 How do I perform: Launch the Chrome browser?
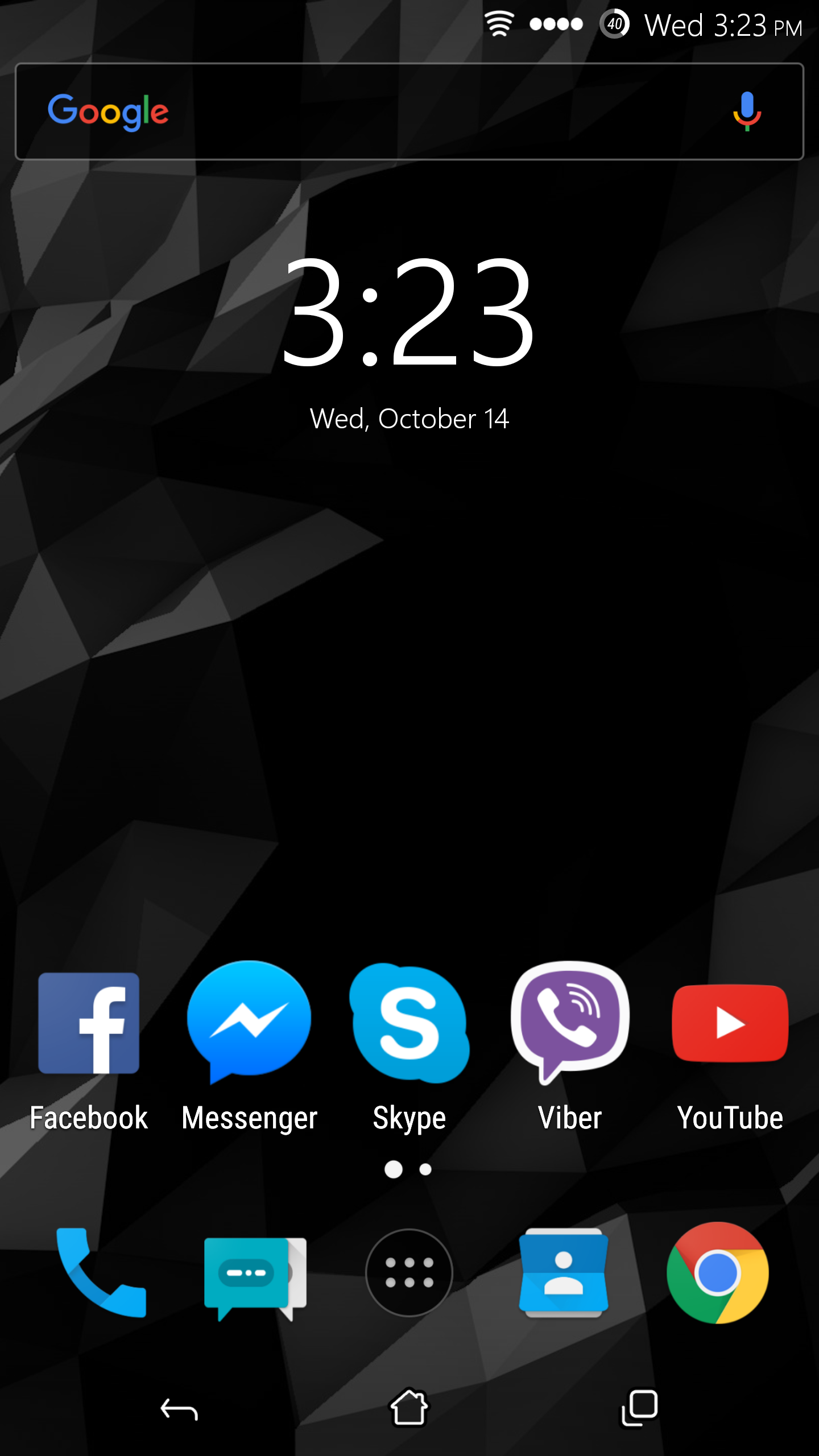point(718,1273)
